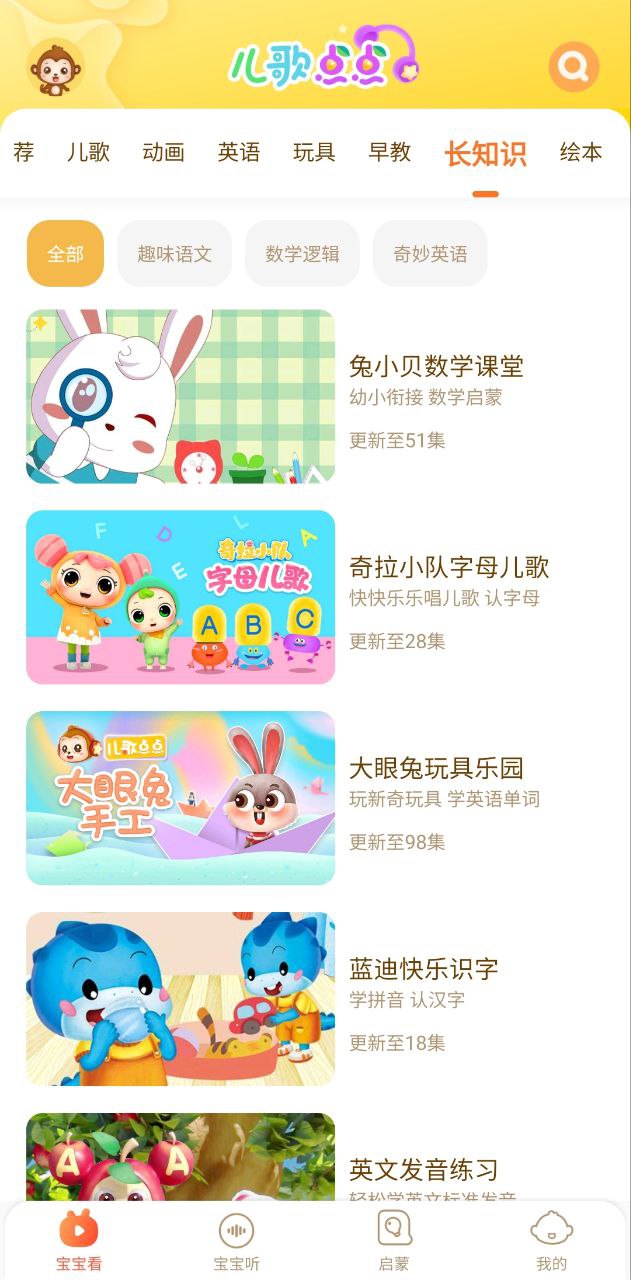Screen dimensions: 631x1280
Task: Tap the monkey avatar icon
Action: (55, 68)
